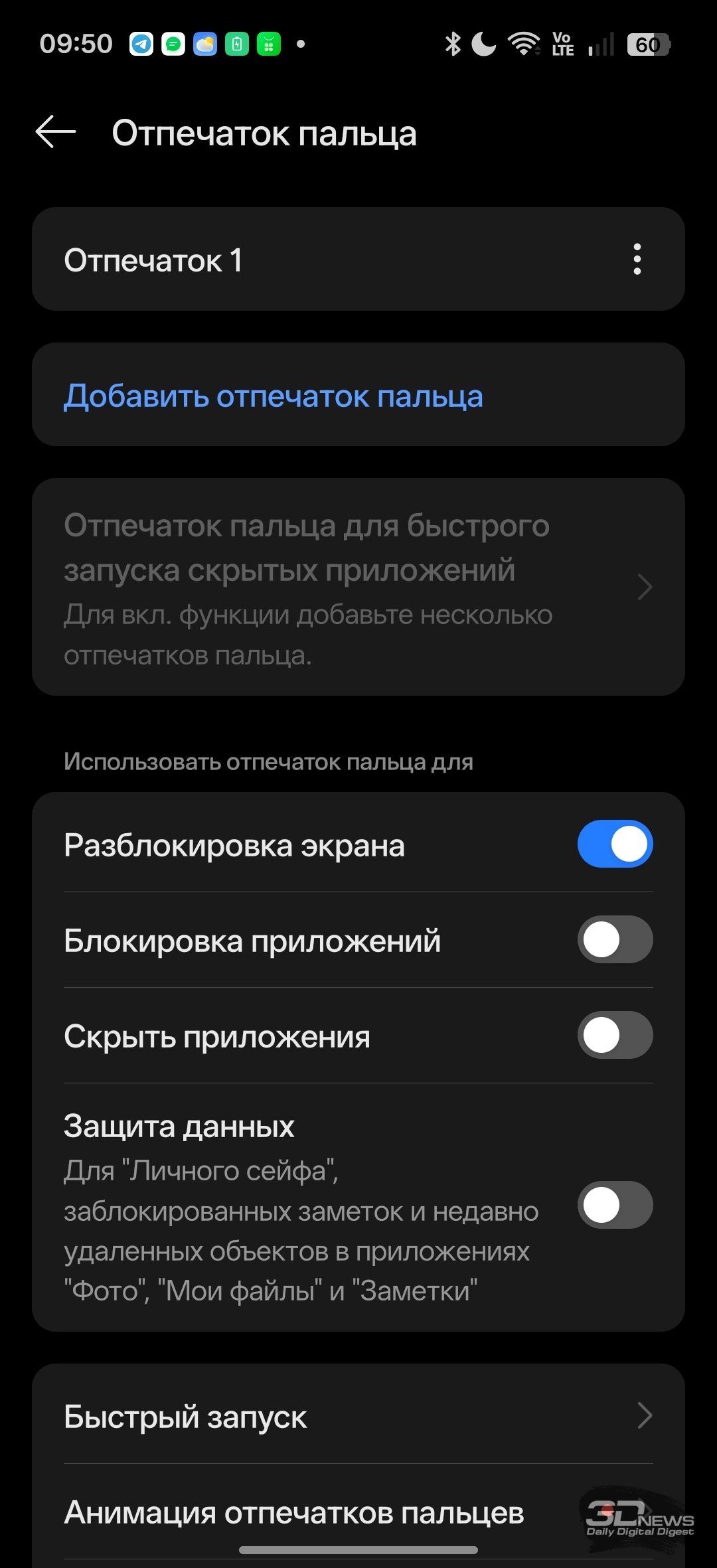Open the three-dot menu for Отпечаток 1
Image resolution: width=717 pixels, height=1568 pixels.
point(637,259)
